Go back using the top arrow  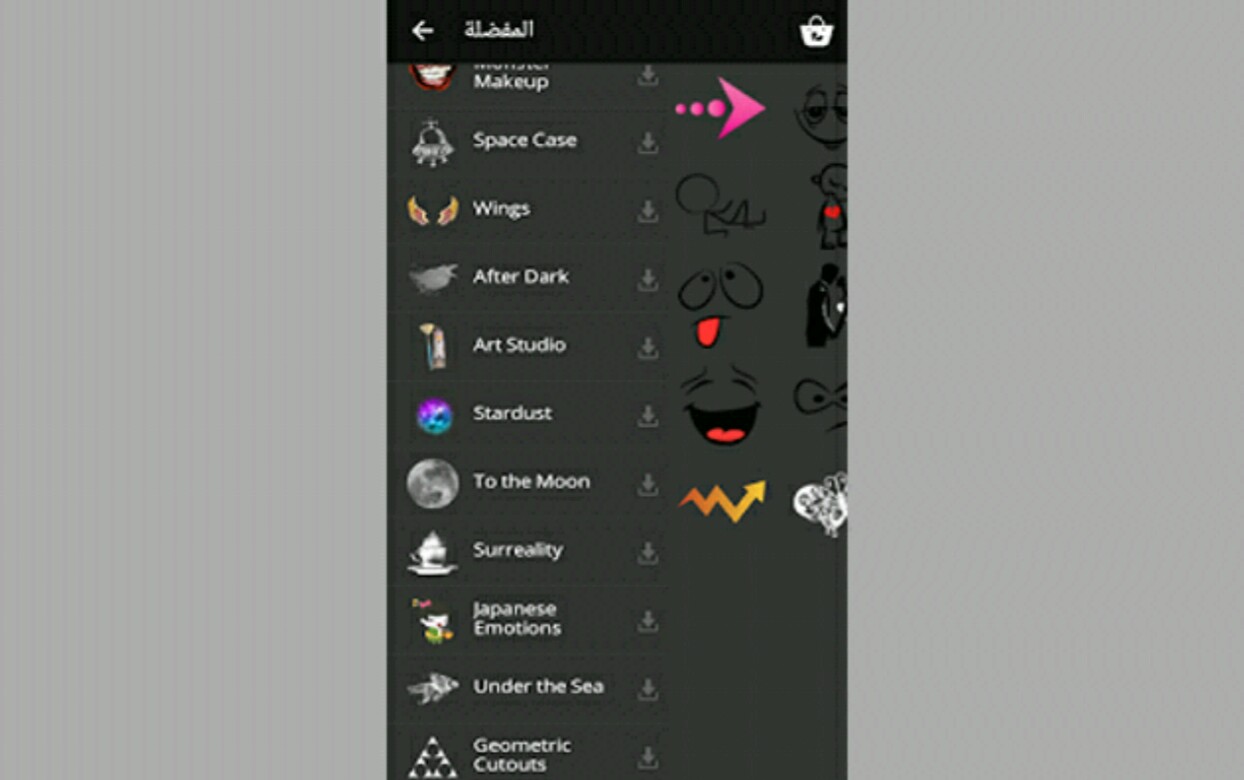(422, 31)
